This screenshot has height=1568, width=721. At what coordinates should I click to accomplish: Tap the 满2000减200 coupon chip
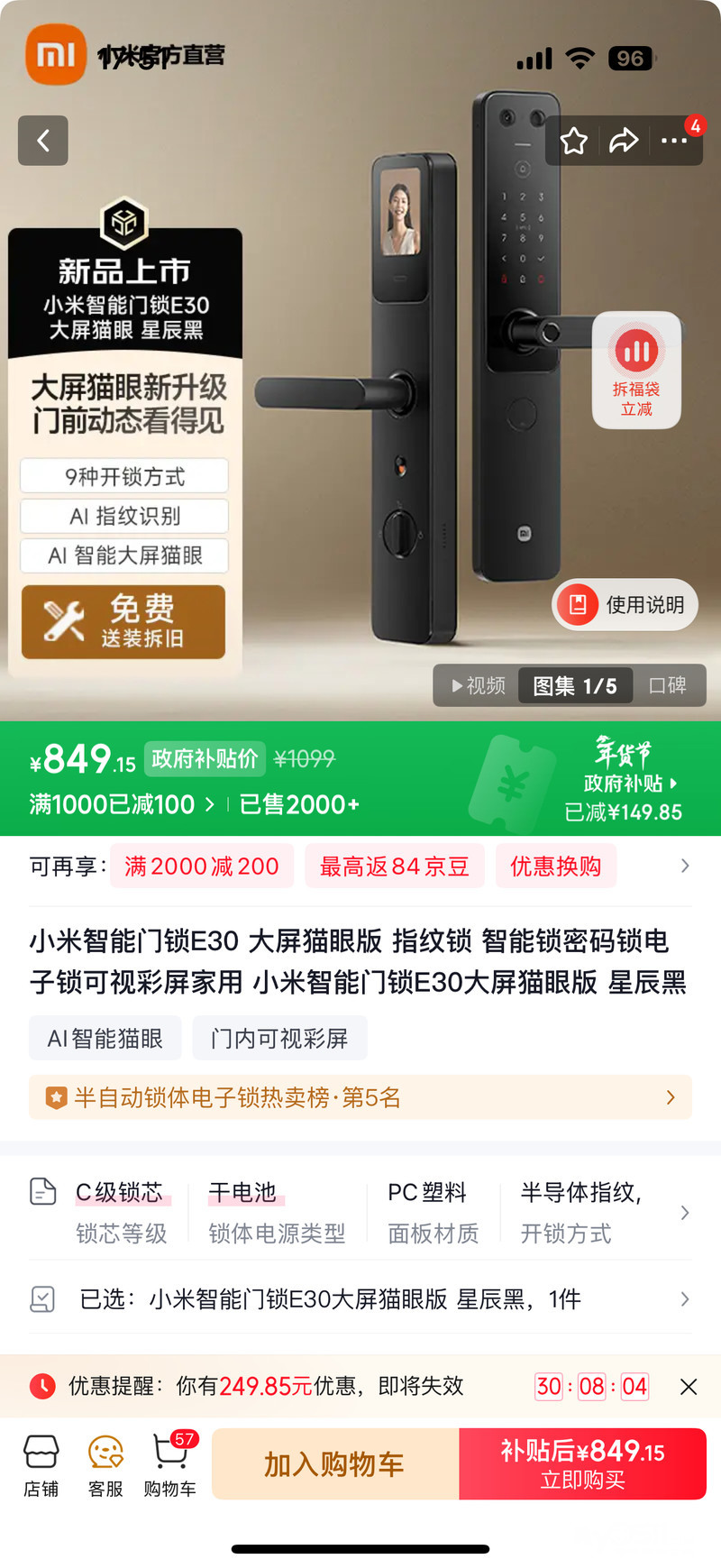click(x=202, y=867)
